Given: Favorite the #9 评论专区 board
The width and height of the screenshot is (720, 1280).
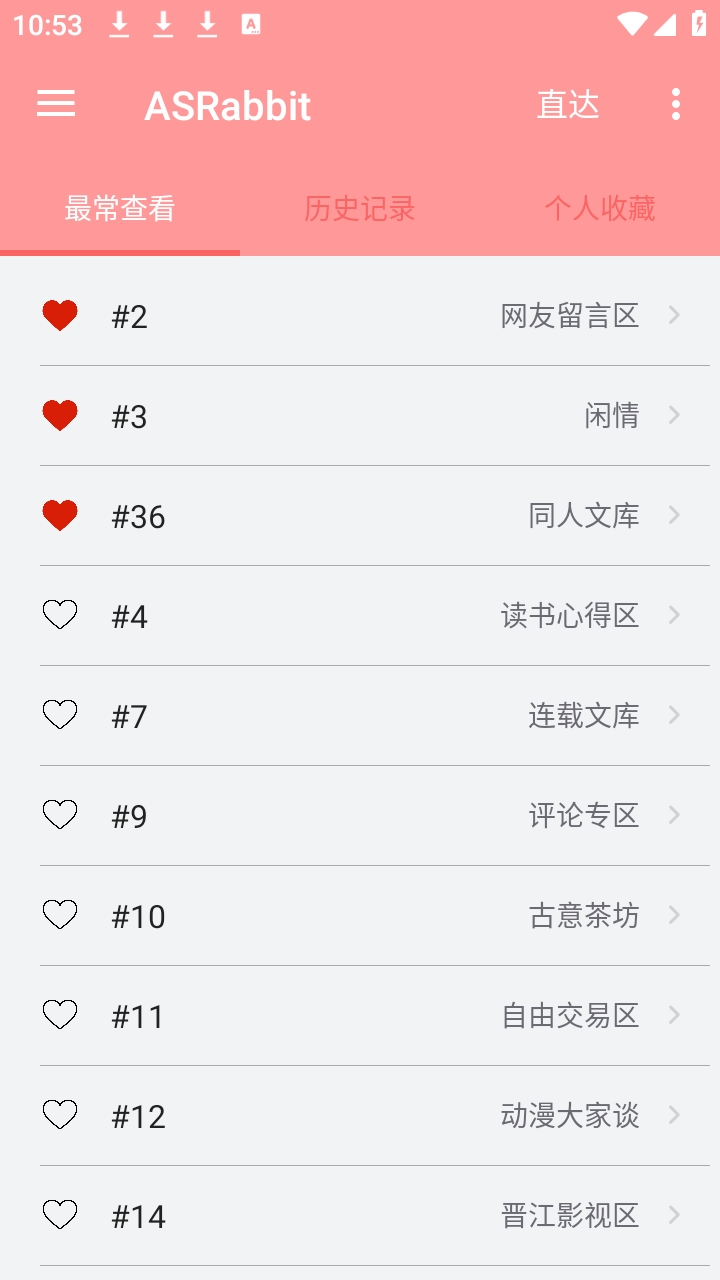Looking at the screenshot, I should 60,815.
